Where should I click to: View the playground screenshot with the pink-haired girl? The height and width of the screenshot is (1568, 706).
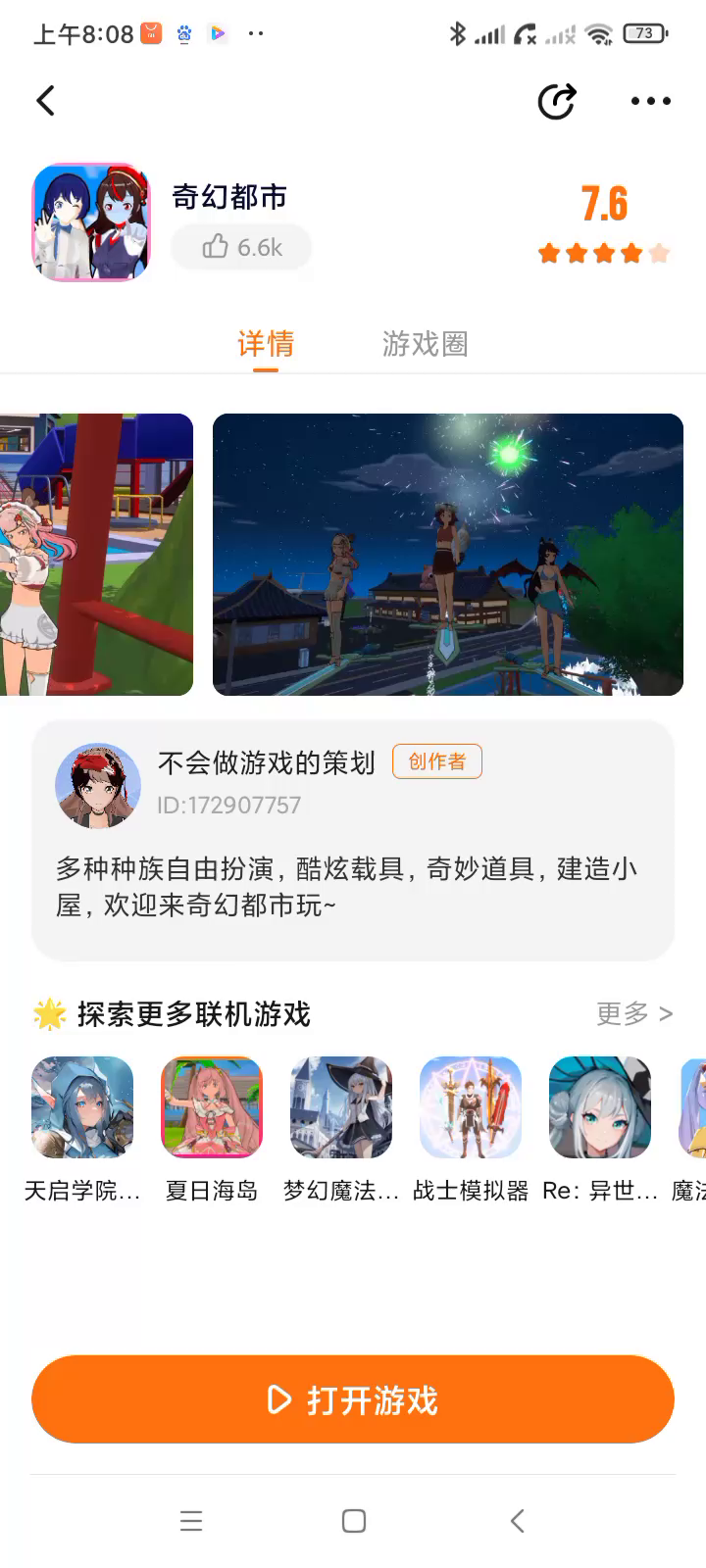tap(96, 555)
